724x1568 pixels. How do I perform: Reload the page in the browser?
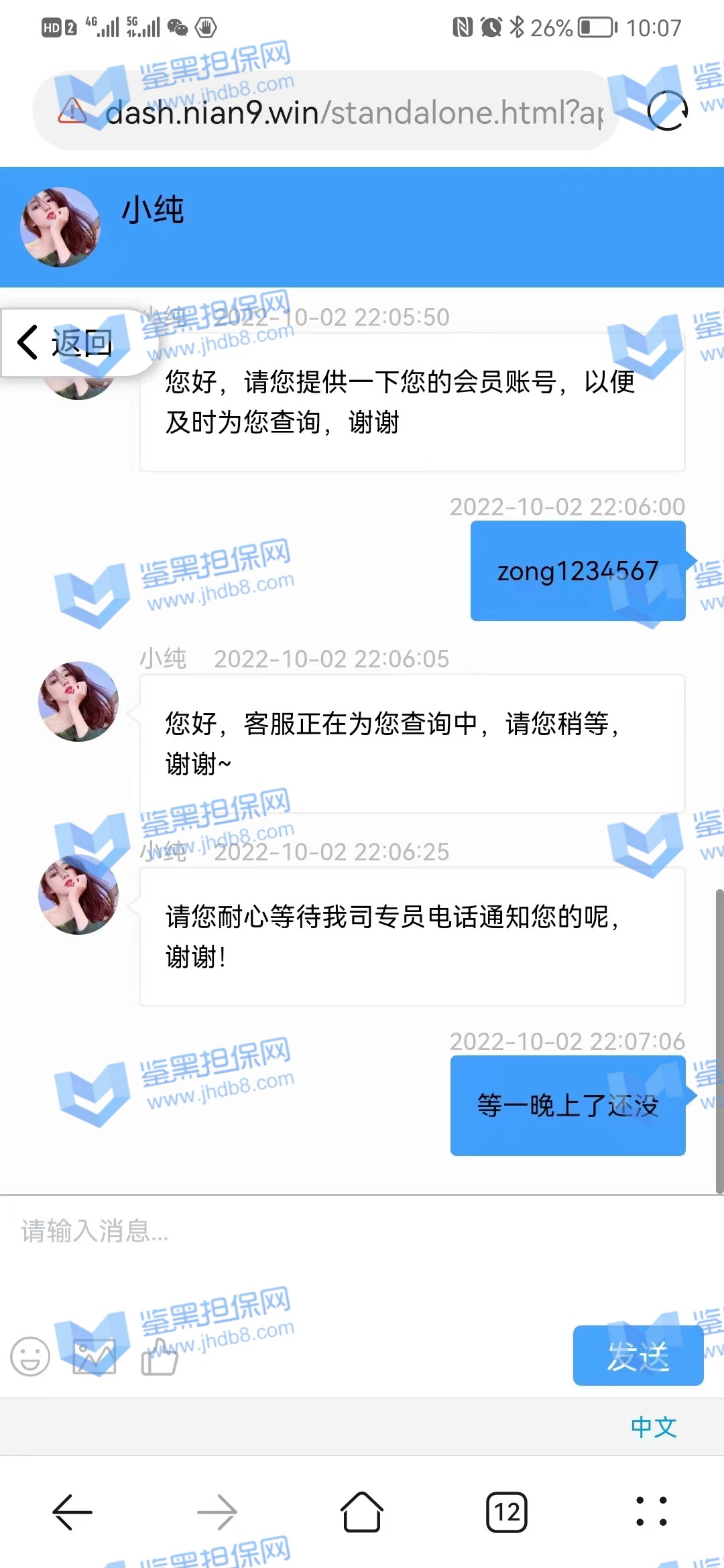click(667, 111)
